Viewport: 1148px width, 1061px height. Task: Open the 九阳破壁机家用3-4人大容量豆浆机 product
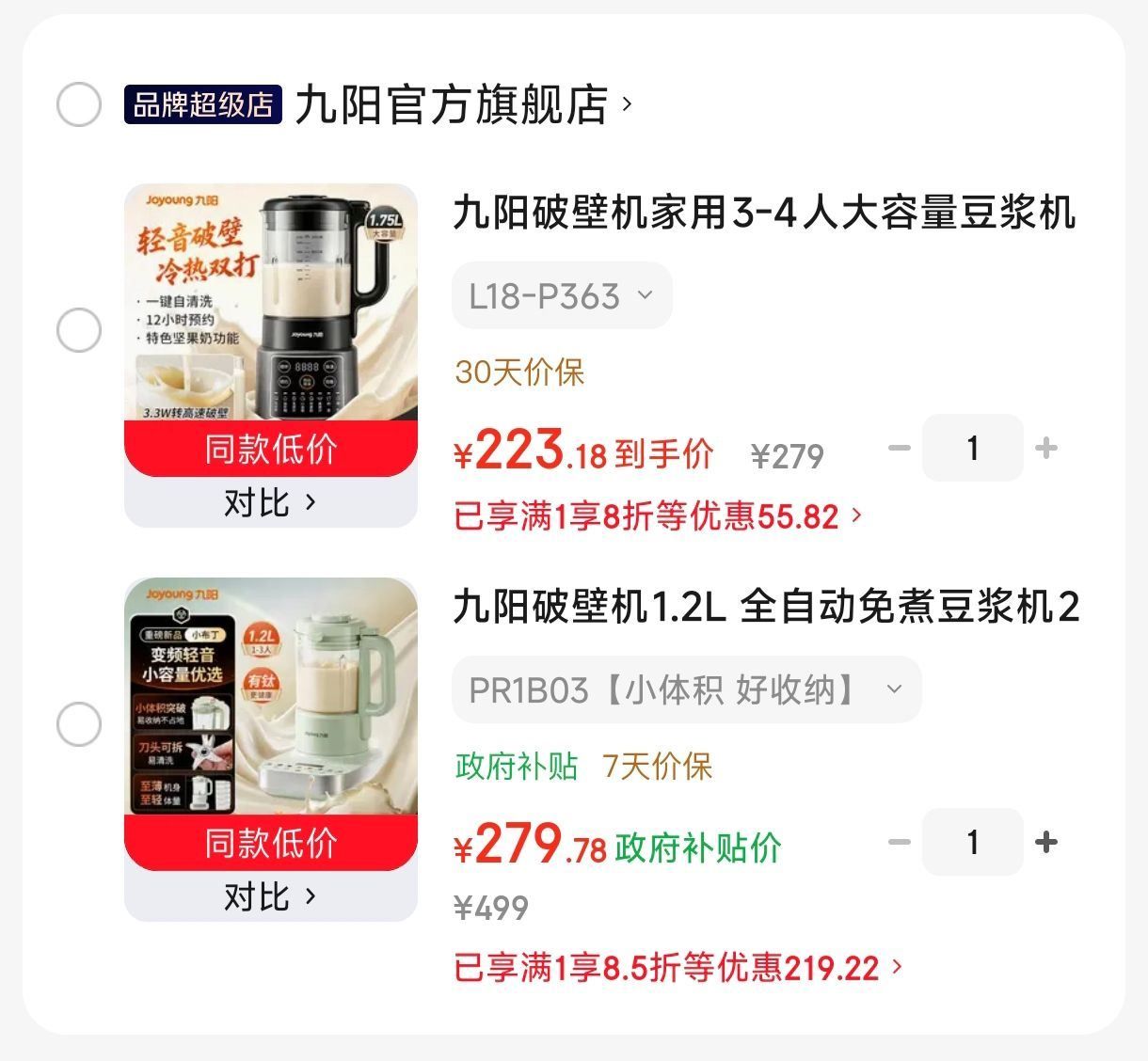(764, 213)
